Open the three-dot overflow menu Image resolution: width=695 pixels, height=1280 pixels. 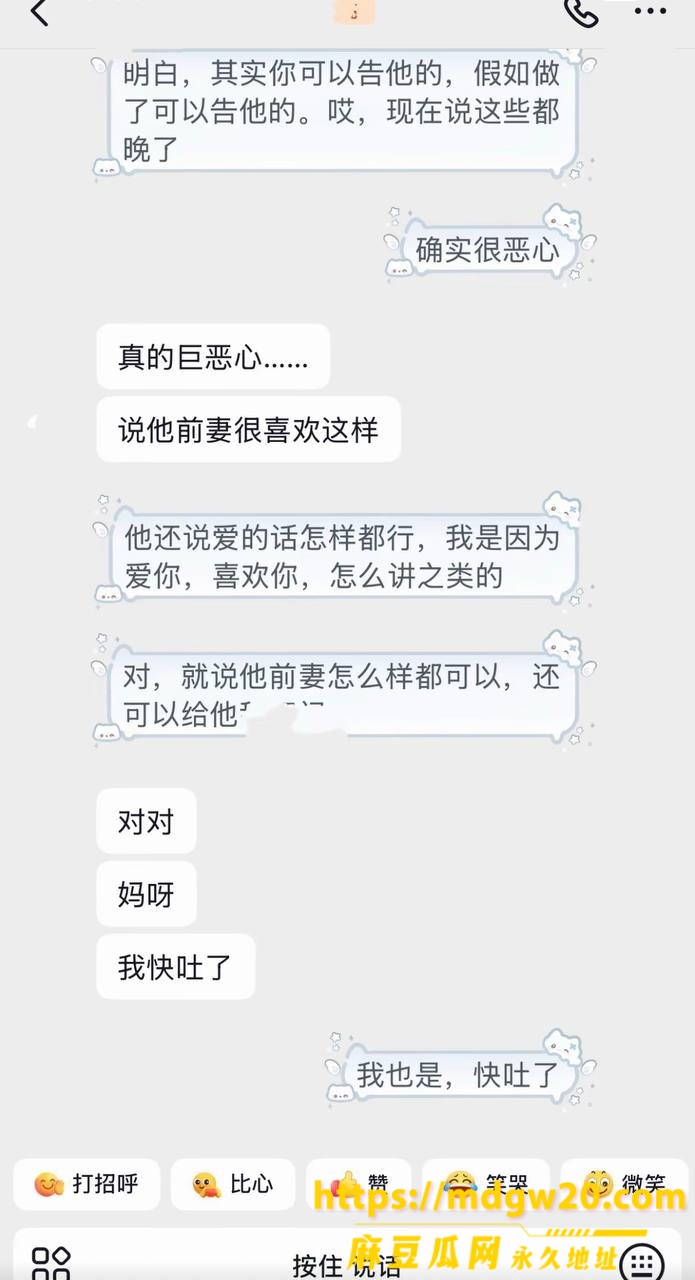click(x=650, y=12)
